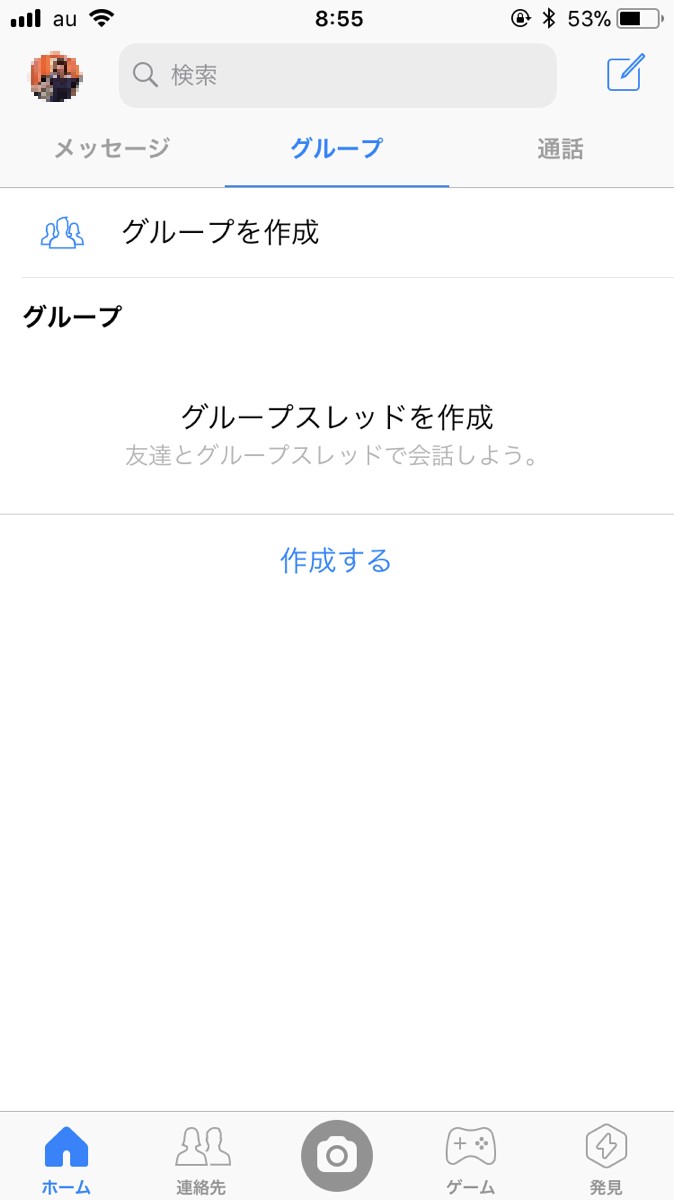Open the ゲーム tab
Screen dimensions: 674x1200
coord(471,1158)
